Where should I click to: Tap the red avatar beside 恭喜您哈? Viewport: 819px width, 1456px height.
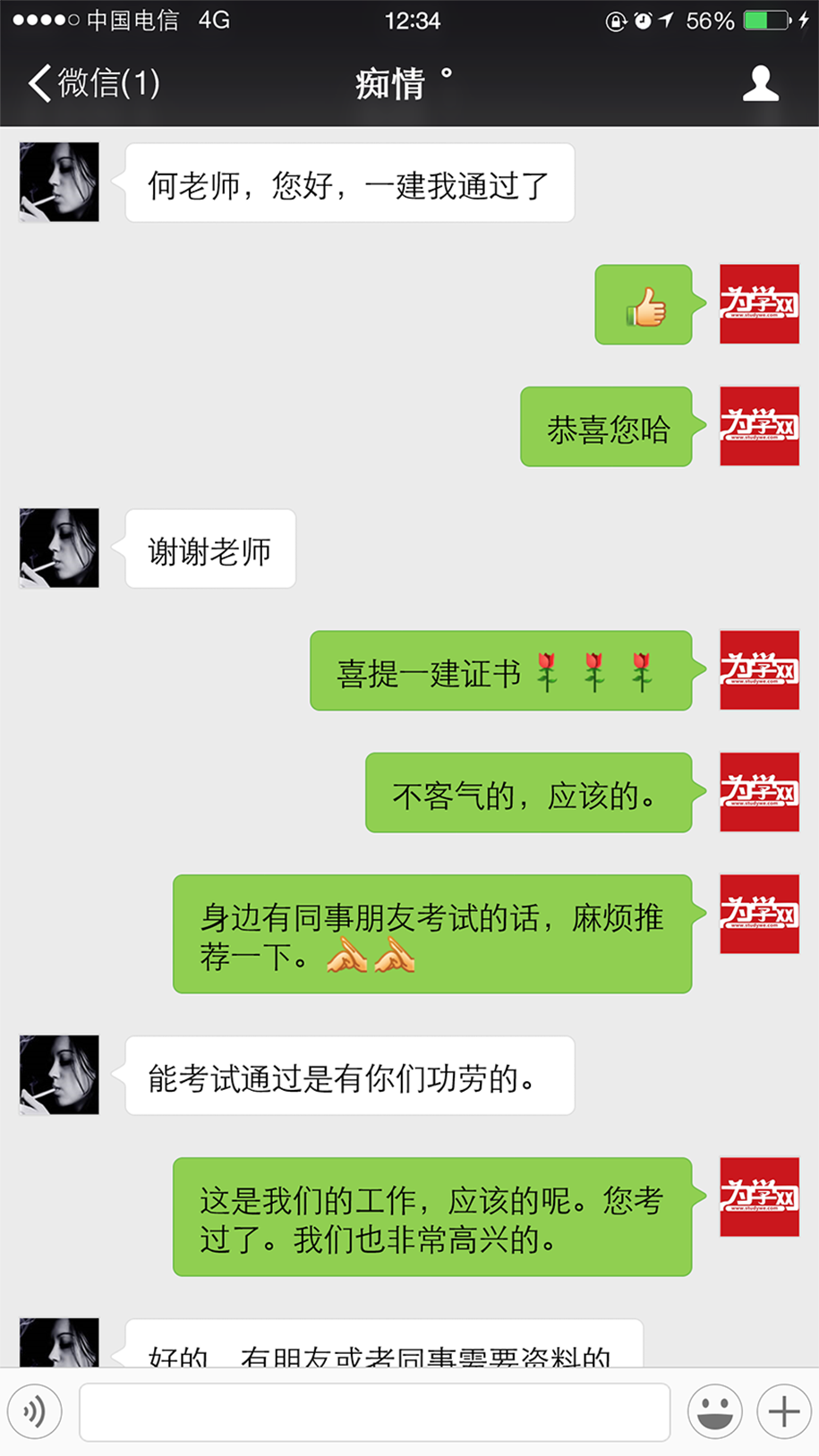tap(759, 426)
